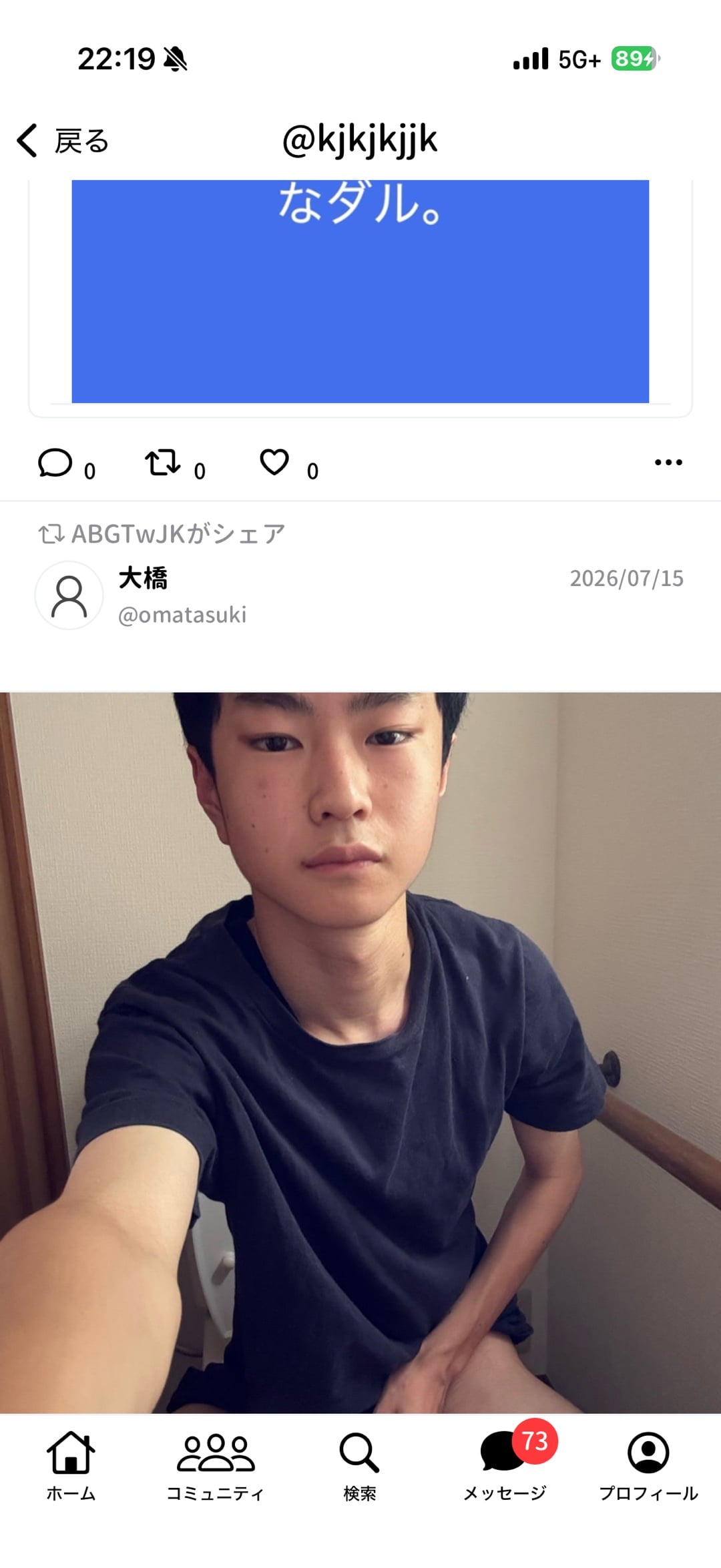721x1568 pixels.
Task: Open the @omatasuki username link
Action: (x=182, y=615)
